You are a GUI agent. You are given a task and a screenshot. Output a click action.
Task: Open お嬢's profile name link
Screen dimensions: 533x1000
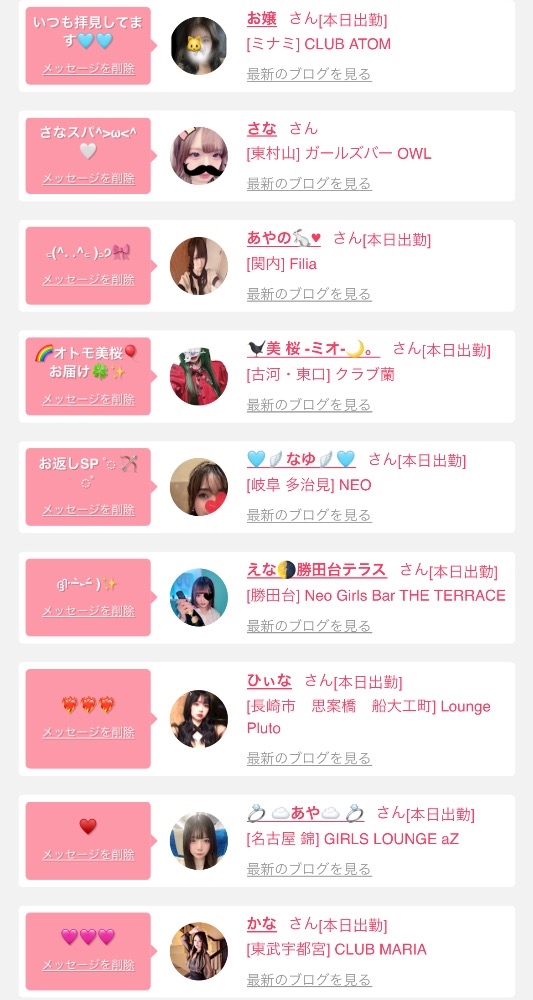[261, 19]
